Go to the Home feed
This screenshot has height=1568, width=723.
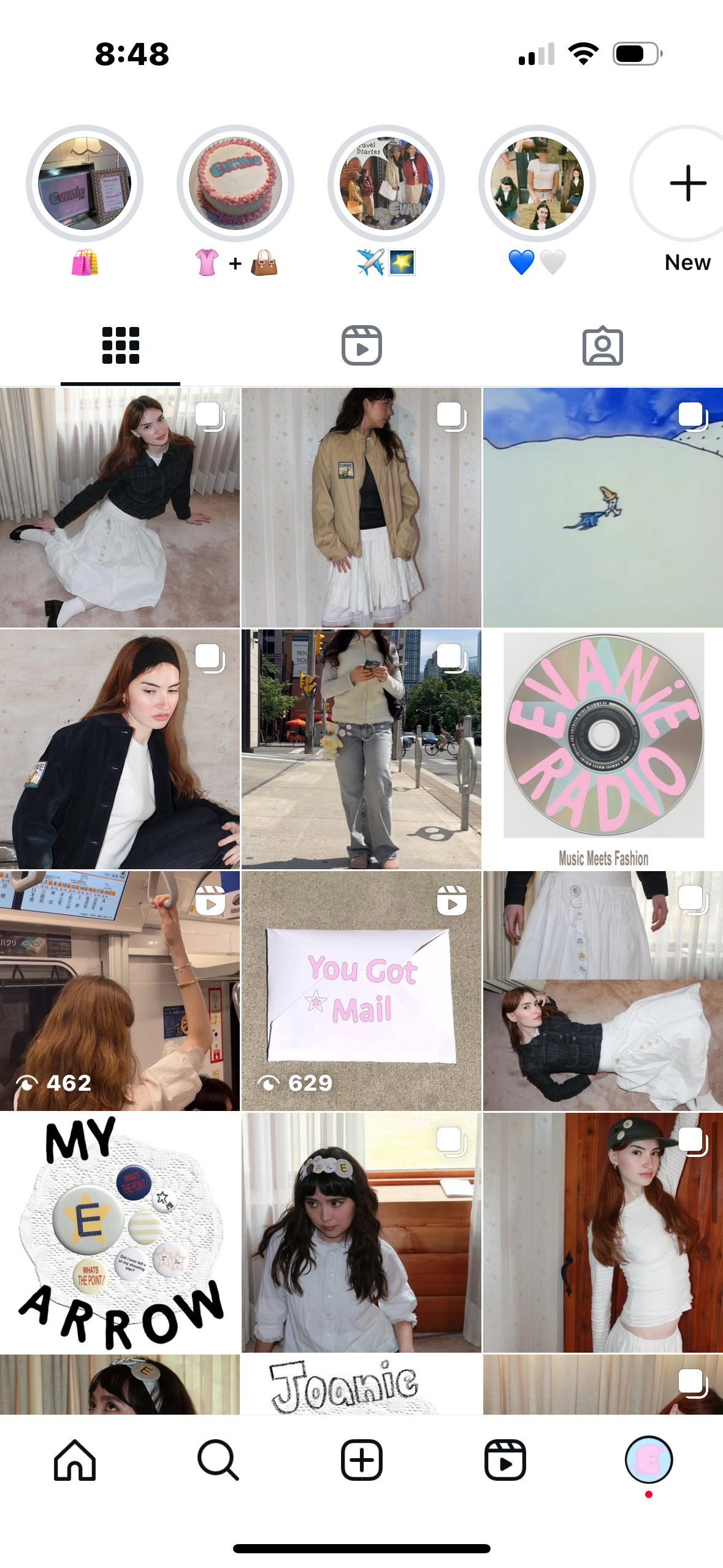click(x=75, y=1460)
